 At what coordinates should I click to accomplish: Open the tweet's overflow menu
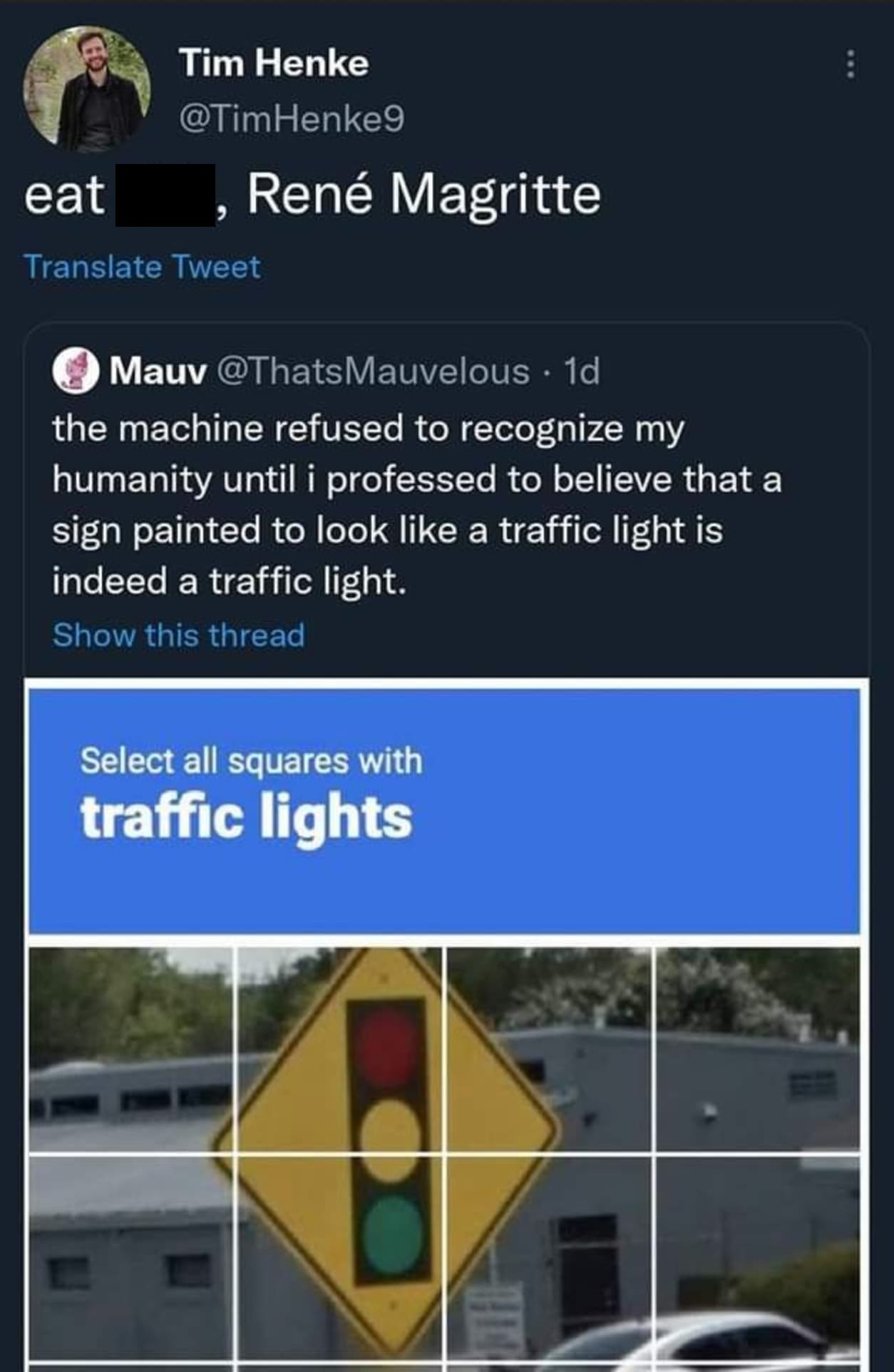[x=849, y=65]
